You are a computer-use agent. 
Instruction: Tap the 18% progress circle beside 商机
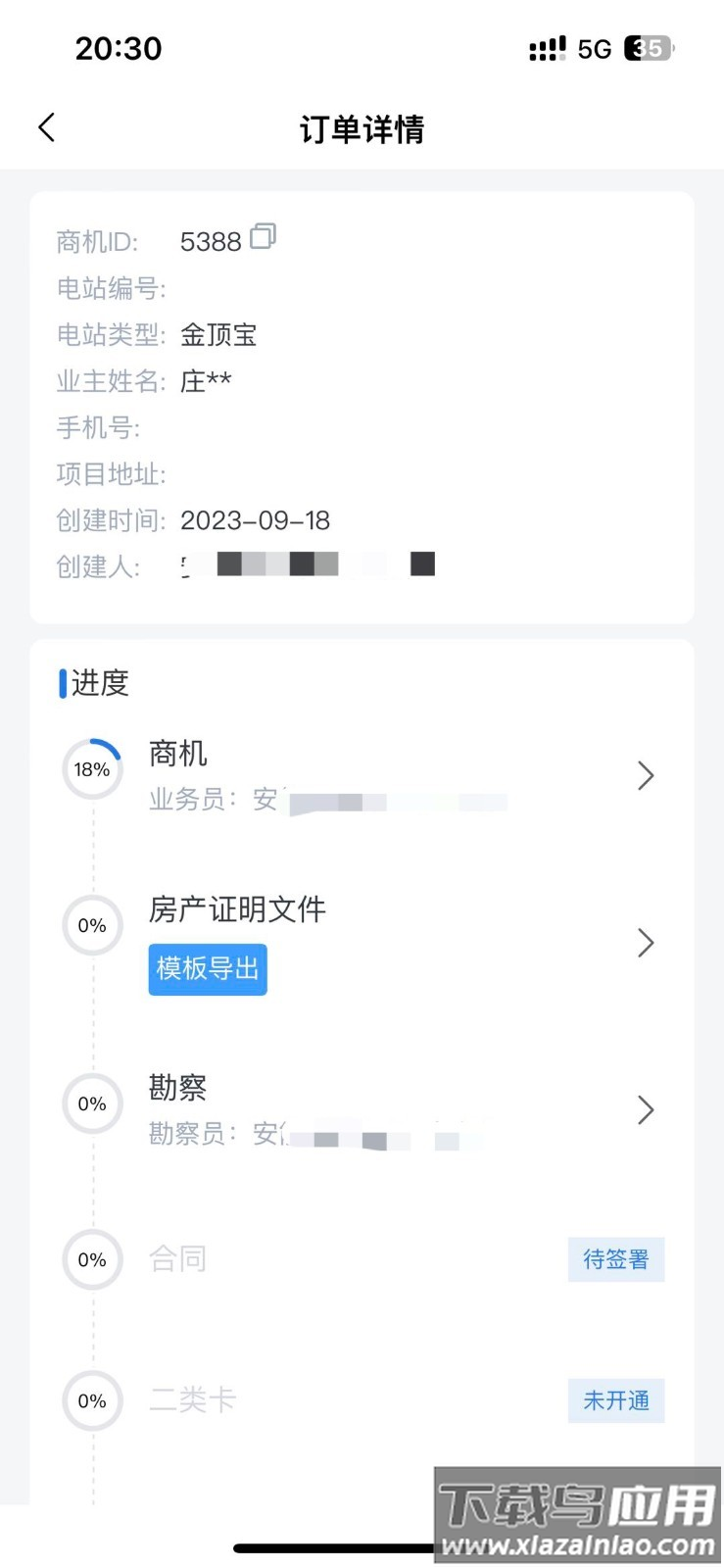pyautogui.click(x=92, y=768)
